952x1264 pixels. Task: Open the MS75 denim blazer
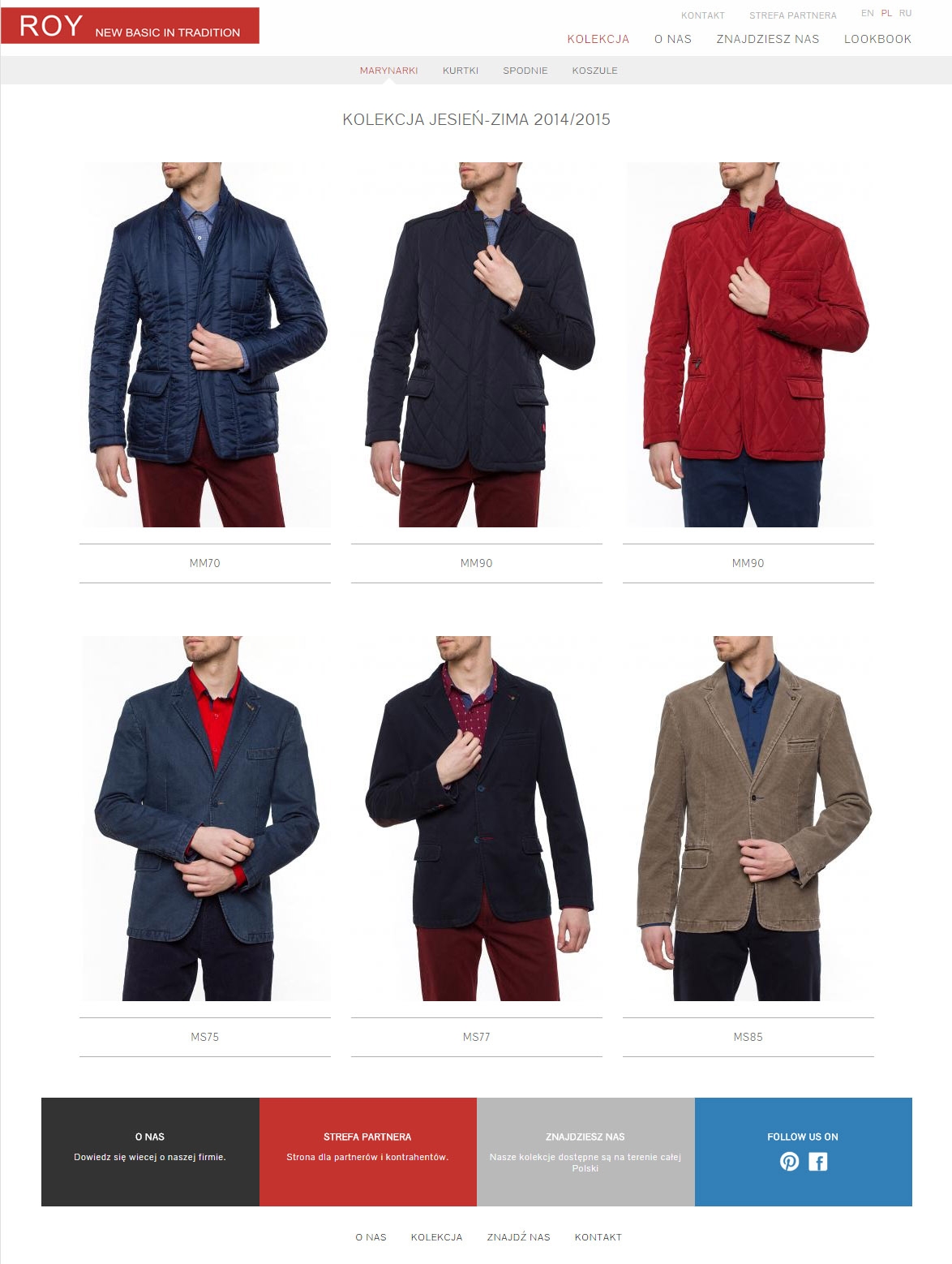[x=205, y=818]
